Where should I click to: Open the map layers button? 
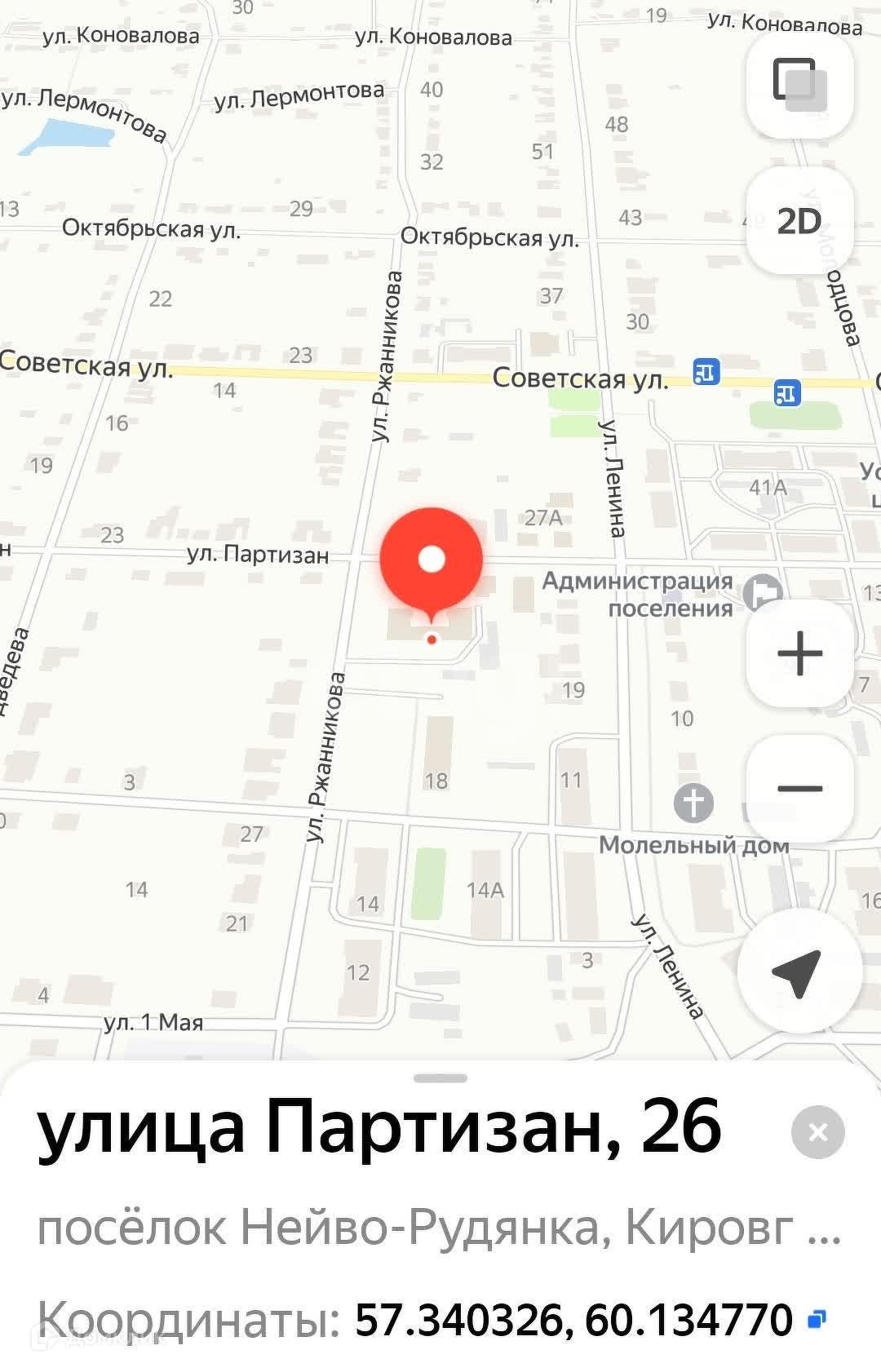pyautogui.click(x=799, y=85)
